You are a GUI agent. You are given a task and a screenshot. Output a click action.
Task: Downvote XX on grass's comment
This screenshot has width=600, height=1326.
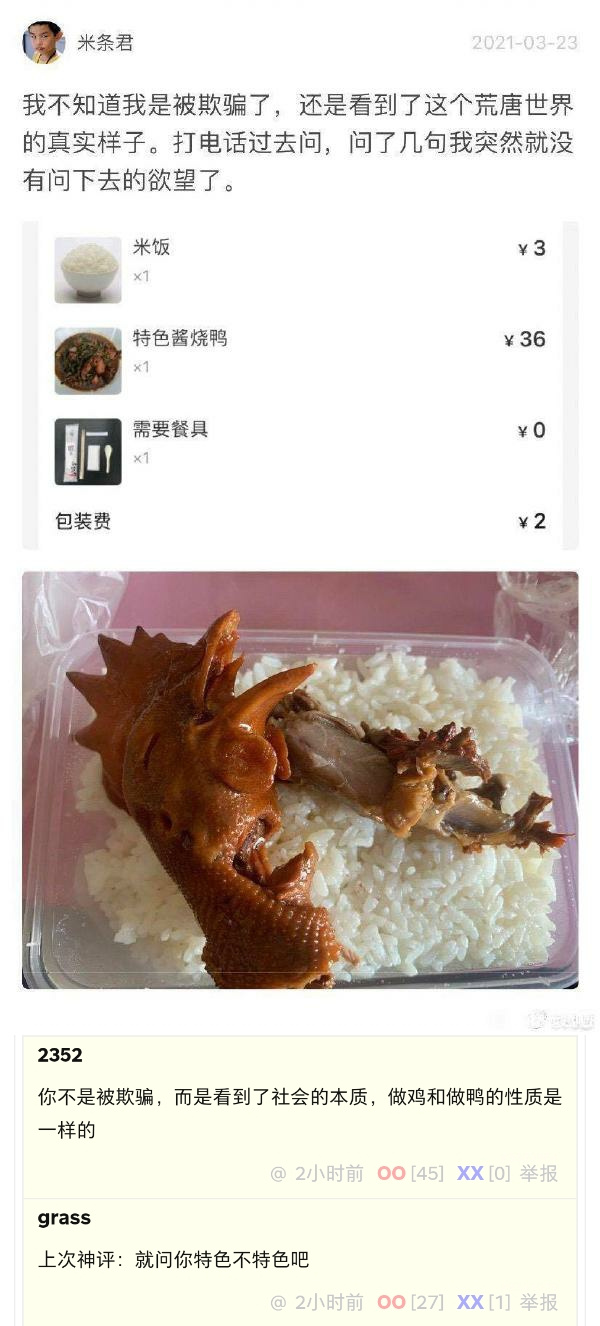[x=470, y=1302]
